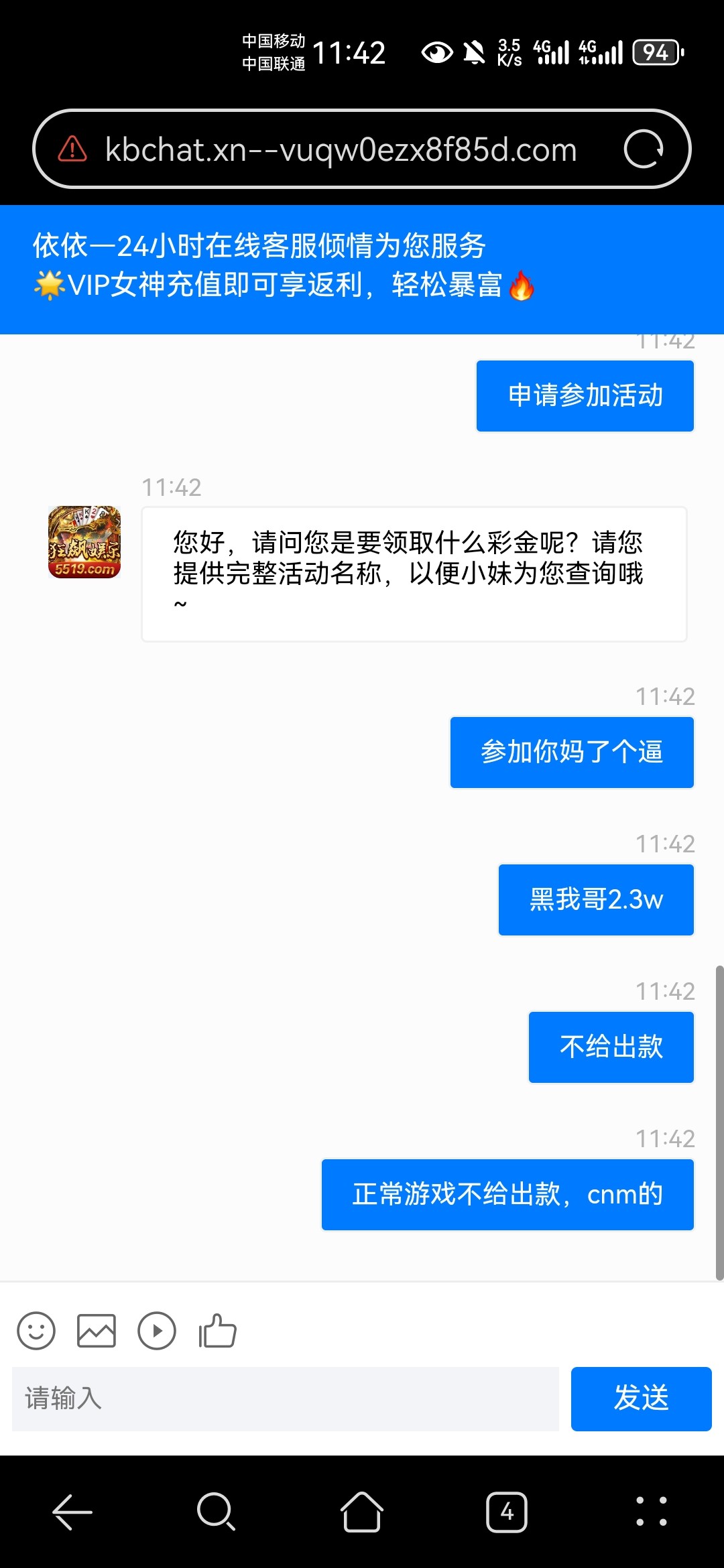Go back in the browser
724x1568 pixels.
pyautogui.click(x=72, y=1512)
